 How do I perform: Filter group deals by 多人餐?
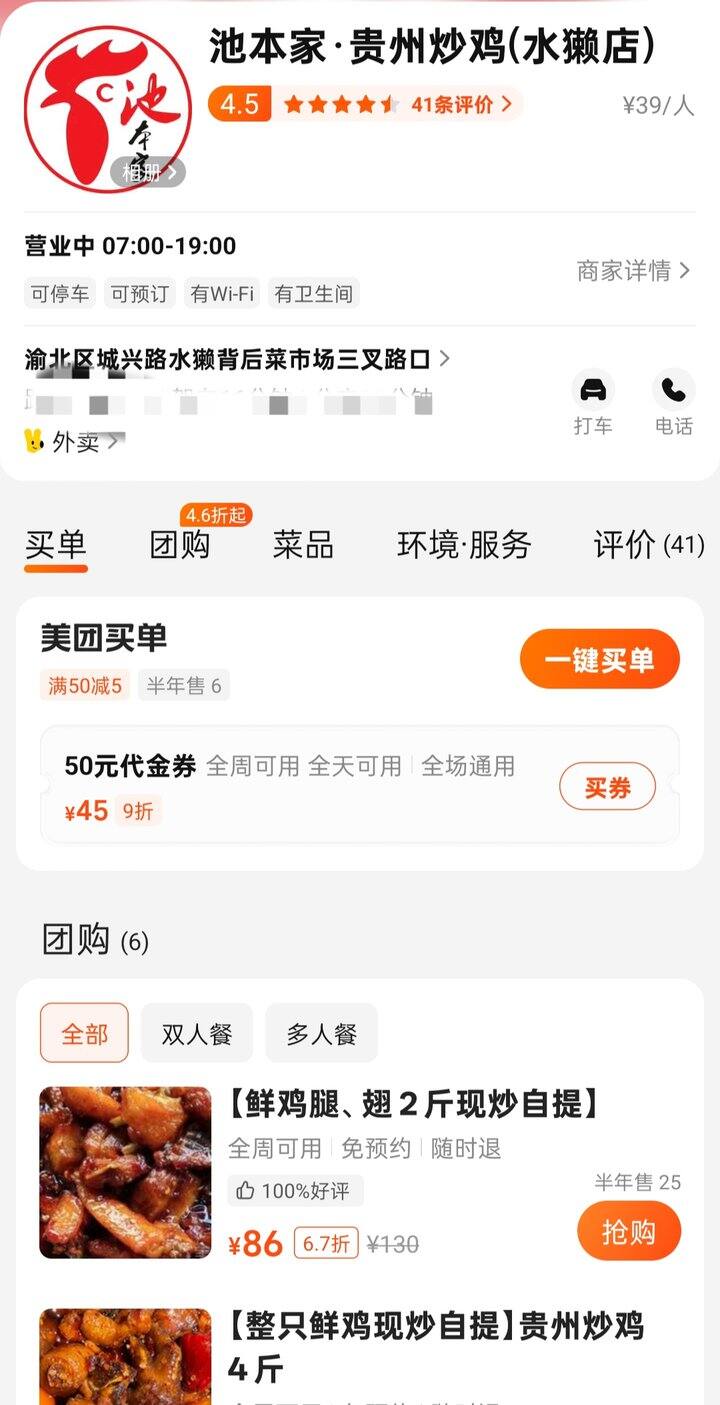pyautogui.click(x=321, y=1033)
